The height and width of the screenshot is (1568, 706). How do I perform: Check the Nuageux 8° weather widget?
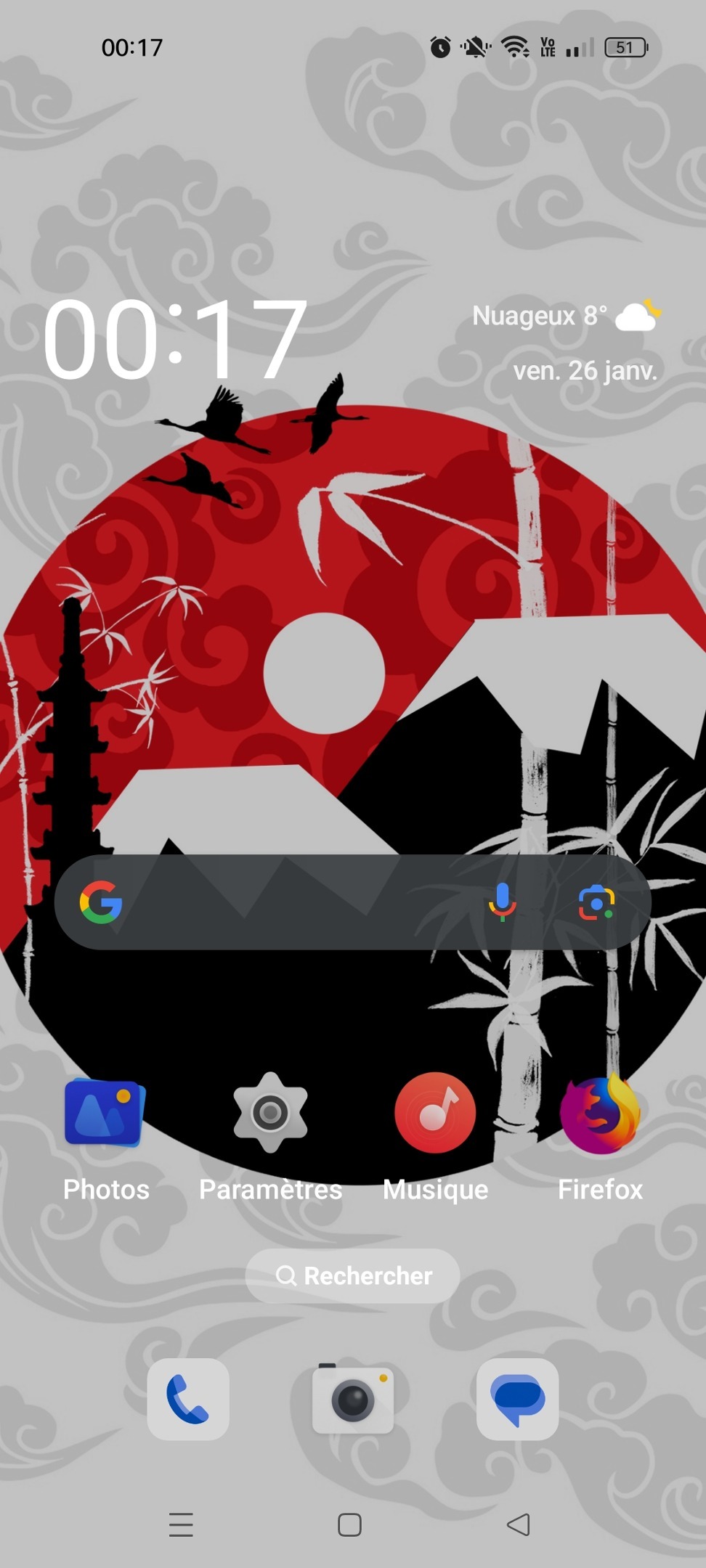click(565, 316)
